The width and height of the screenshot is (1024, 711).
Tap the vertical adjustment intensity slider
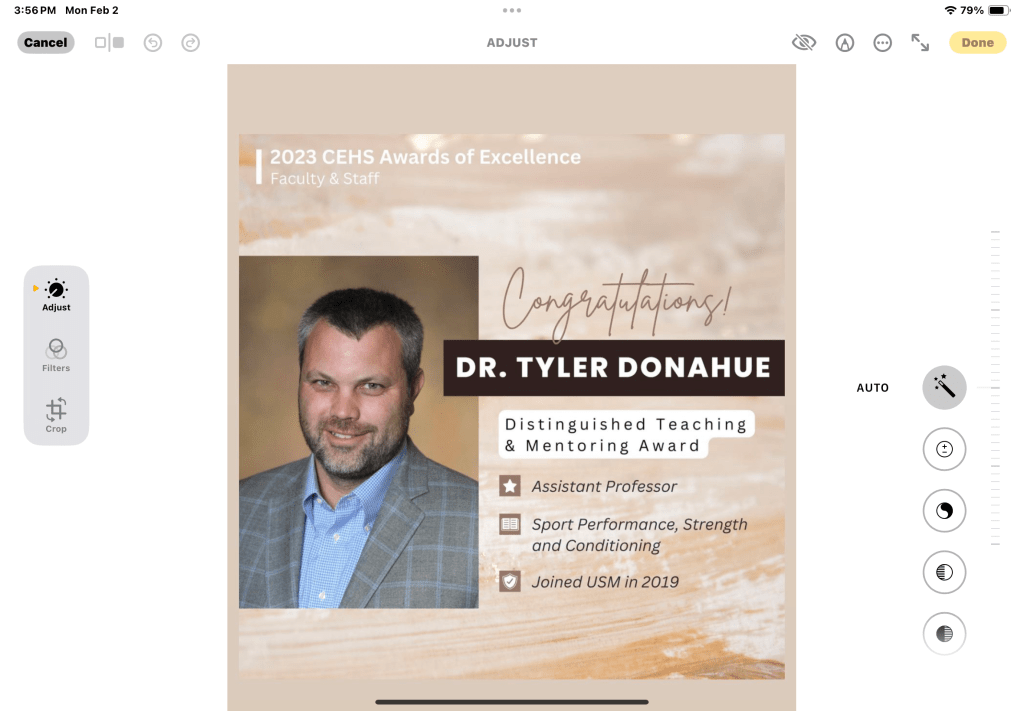(995, 388)
